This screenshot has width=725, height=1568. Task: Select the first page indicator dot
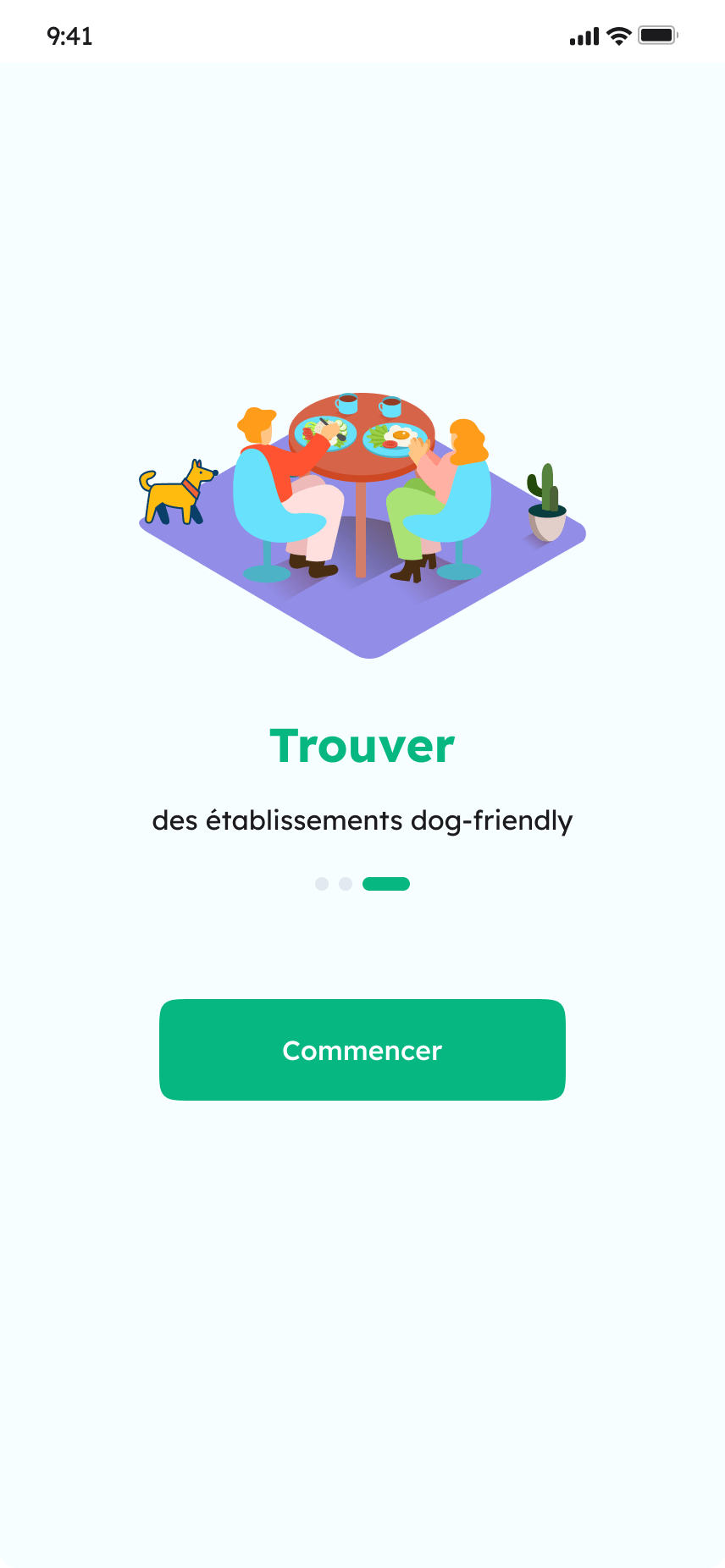323,883
